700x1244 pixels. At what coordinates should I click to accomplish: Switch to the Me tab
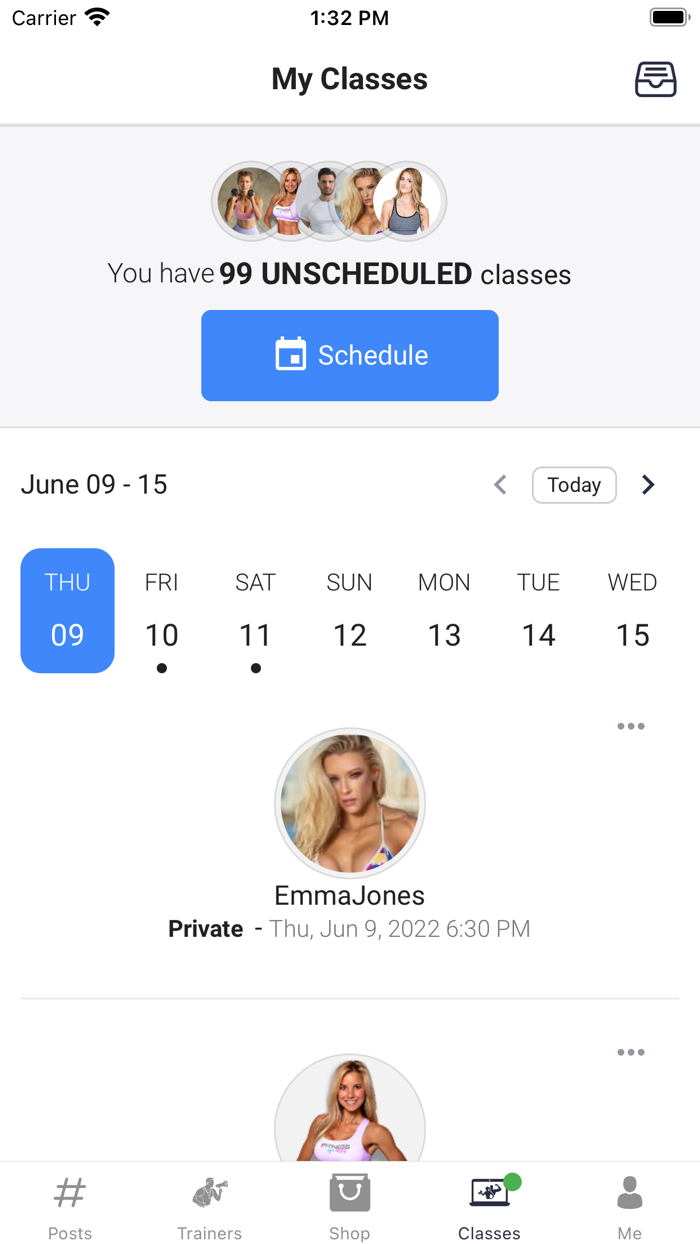tap(630, 1205)
